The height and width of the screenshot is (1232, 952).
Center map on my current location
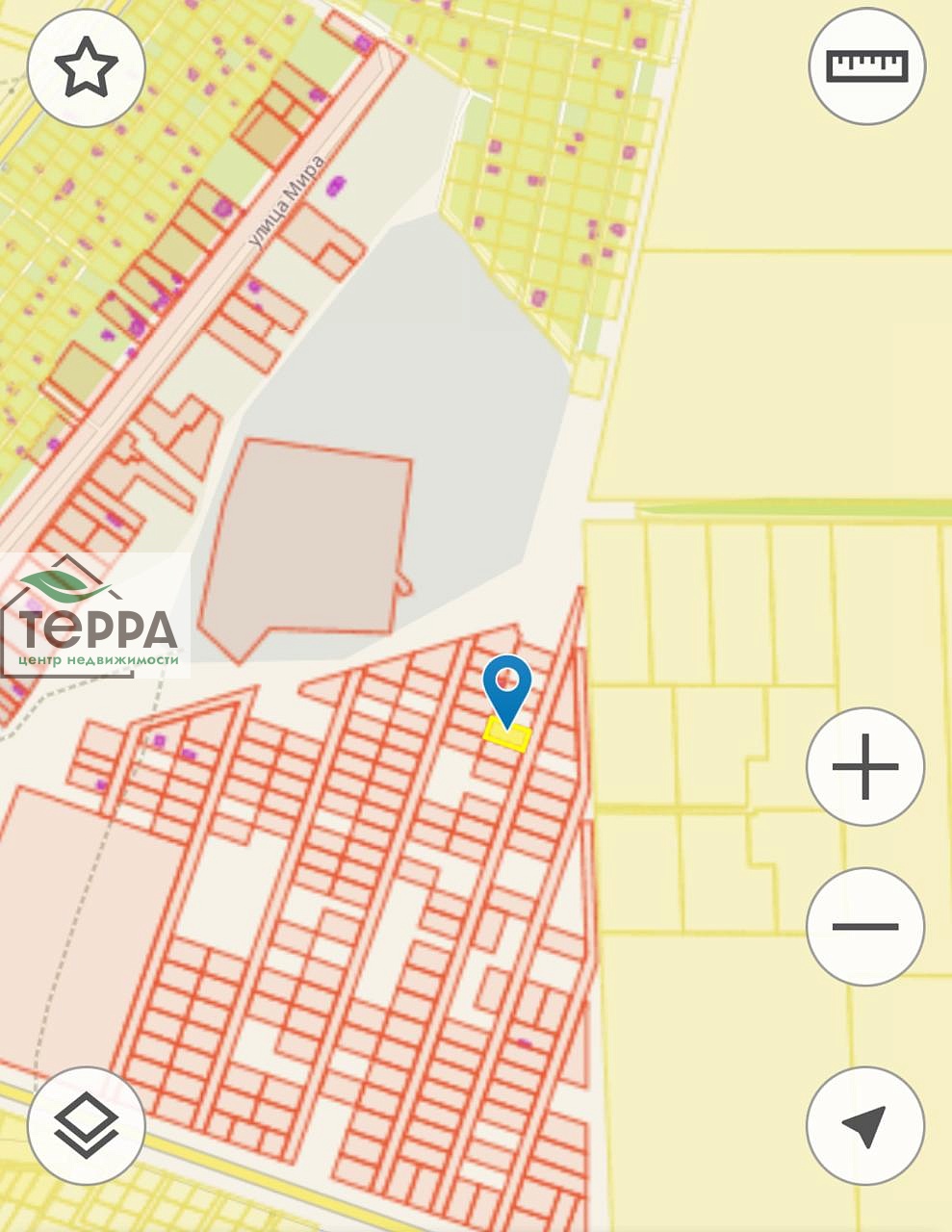(x=864, y=1125)
